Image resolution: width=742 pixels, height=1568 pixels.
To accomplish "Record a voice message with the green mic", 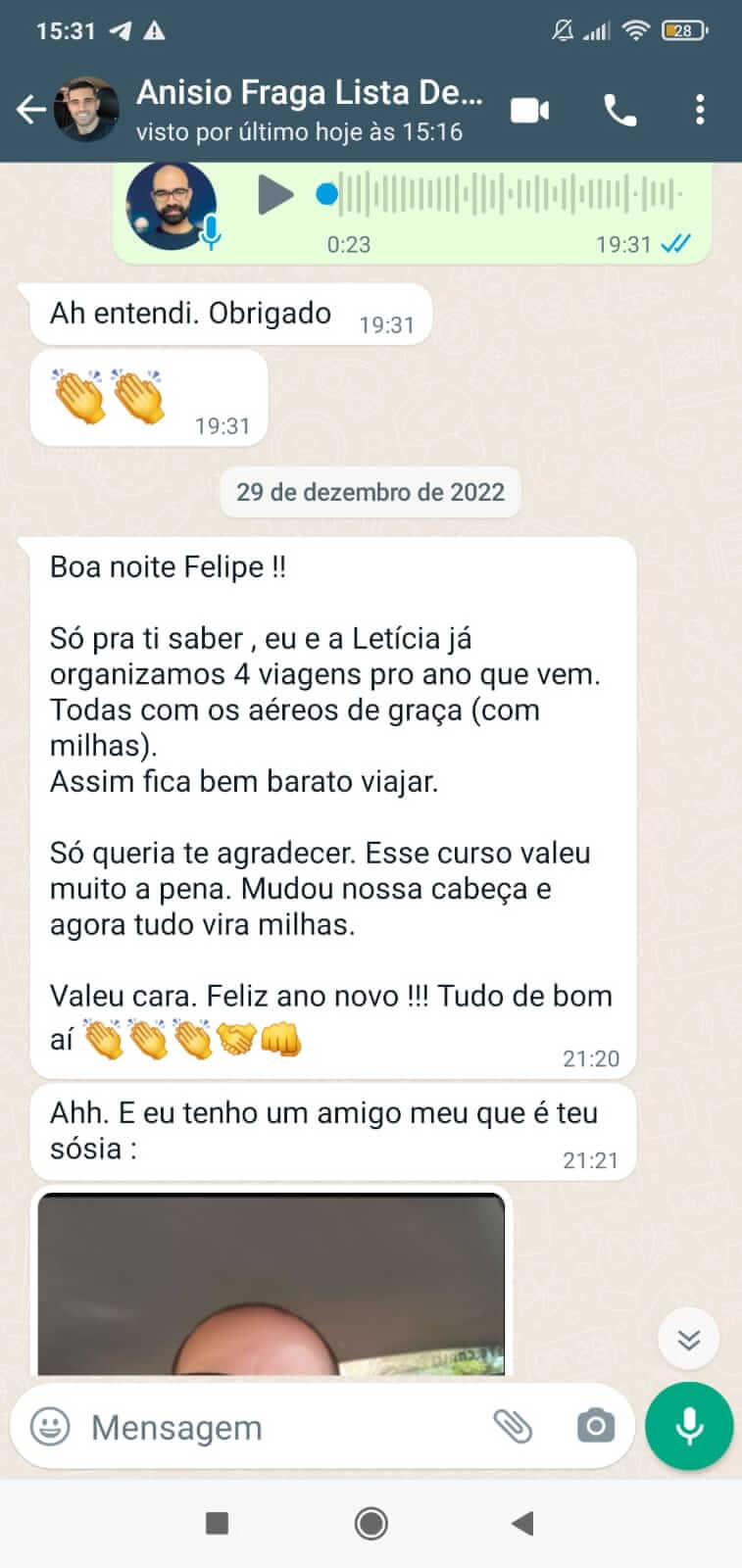I will 689,1426.
